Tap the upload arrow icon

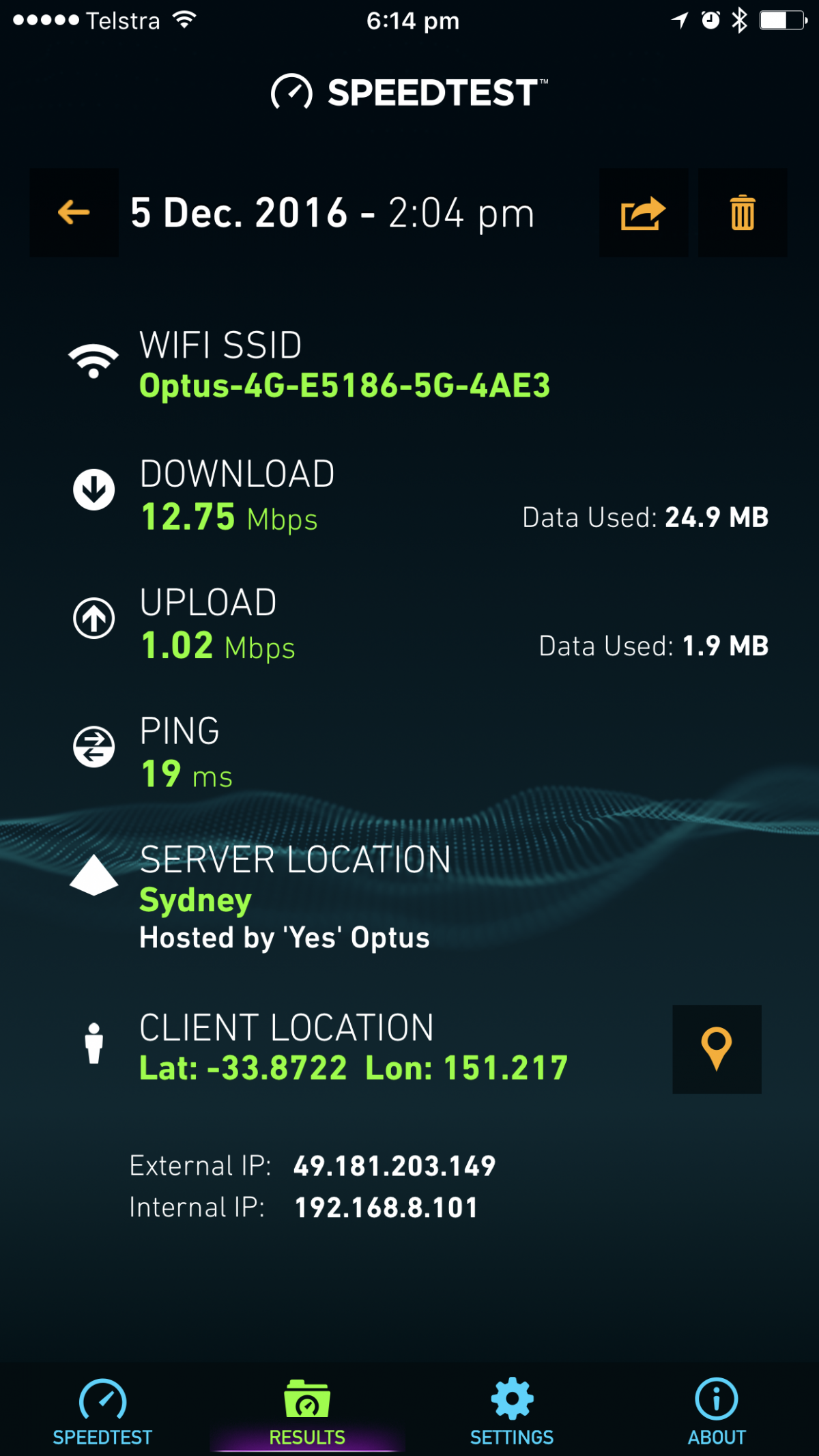coord(93,618)
